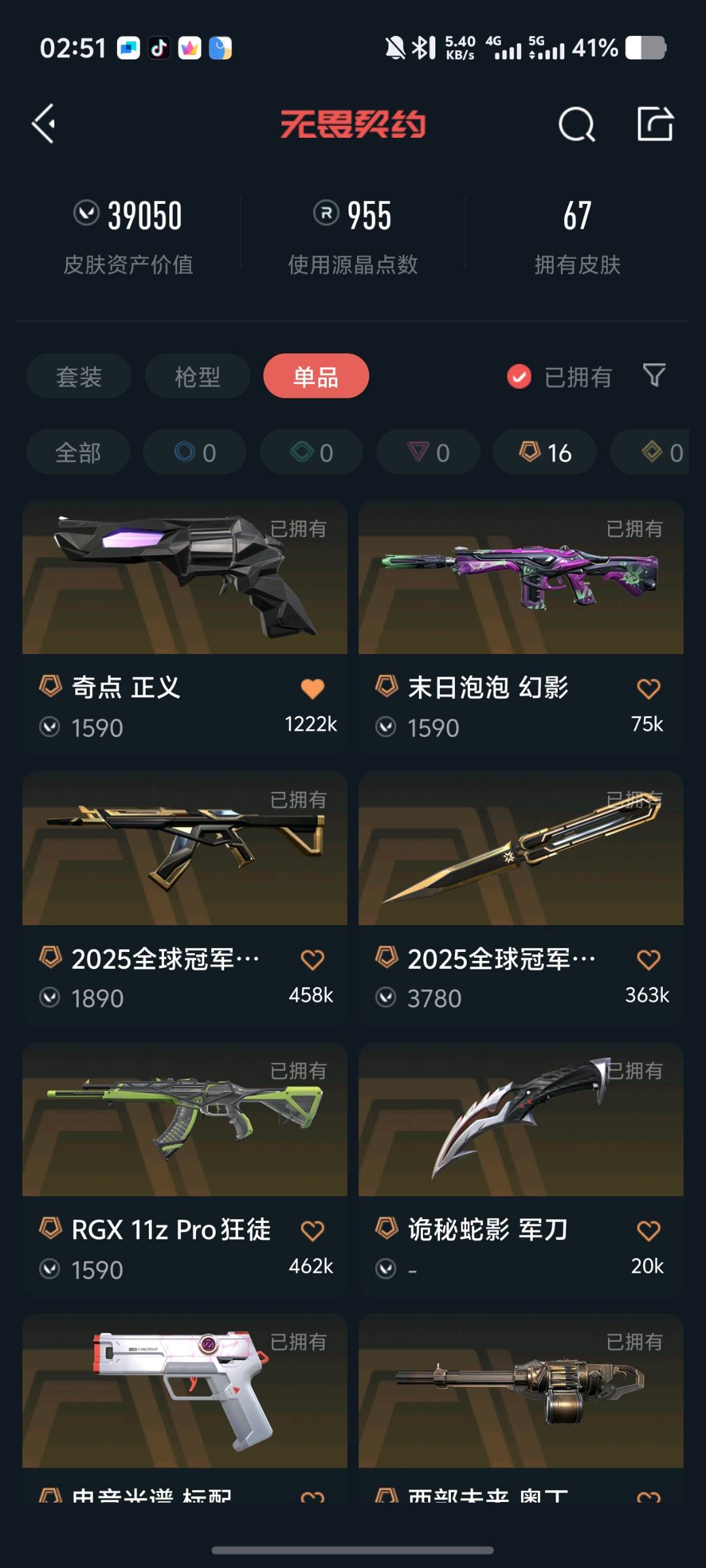Viewport: 706px width, 1568px height.
Task: Select the rarity chip showing 16
Action: coord(545,452)
